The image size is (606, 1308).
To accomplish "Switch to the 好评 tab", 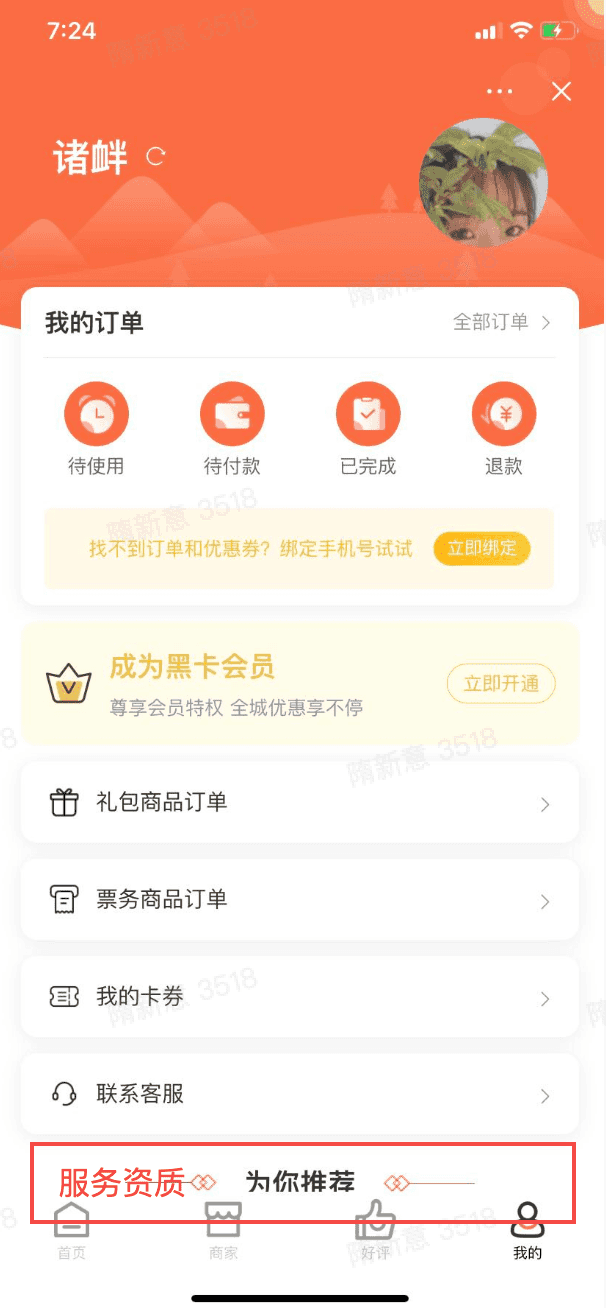I will [376, 1232].
